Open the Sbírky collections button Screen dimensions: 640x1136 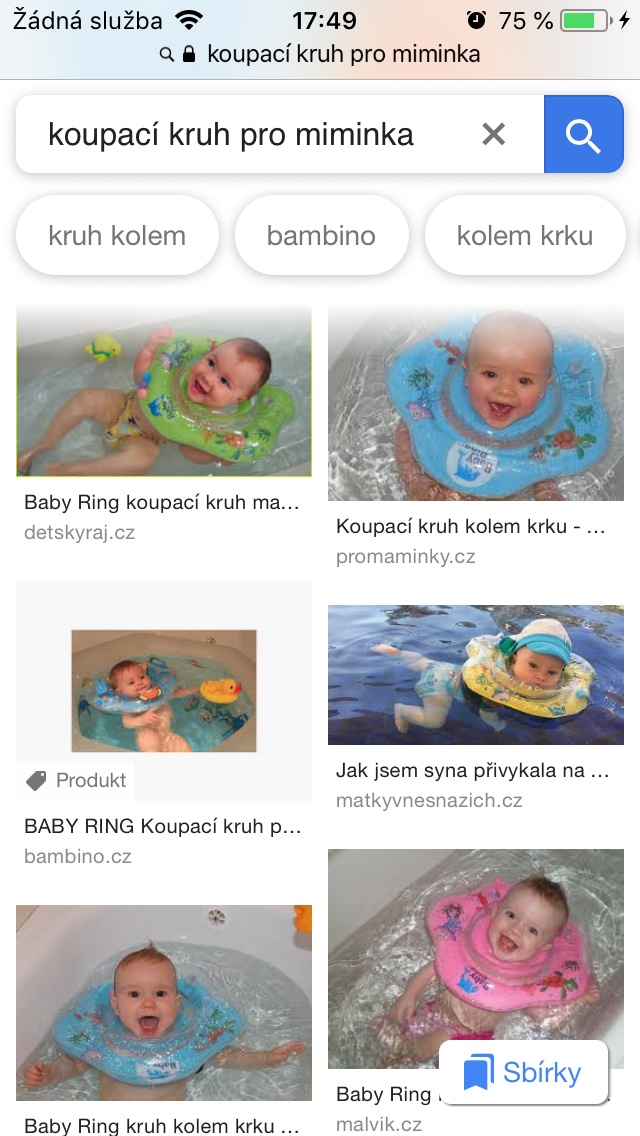pyautogui.click(x=523, y=1073)
